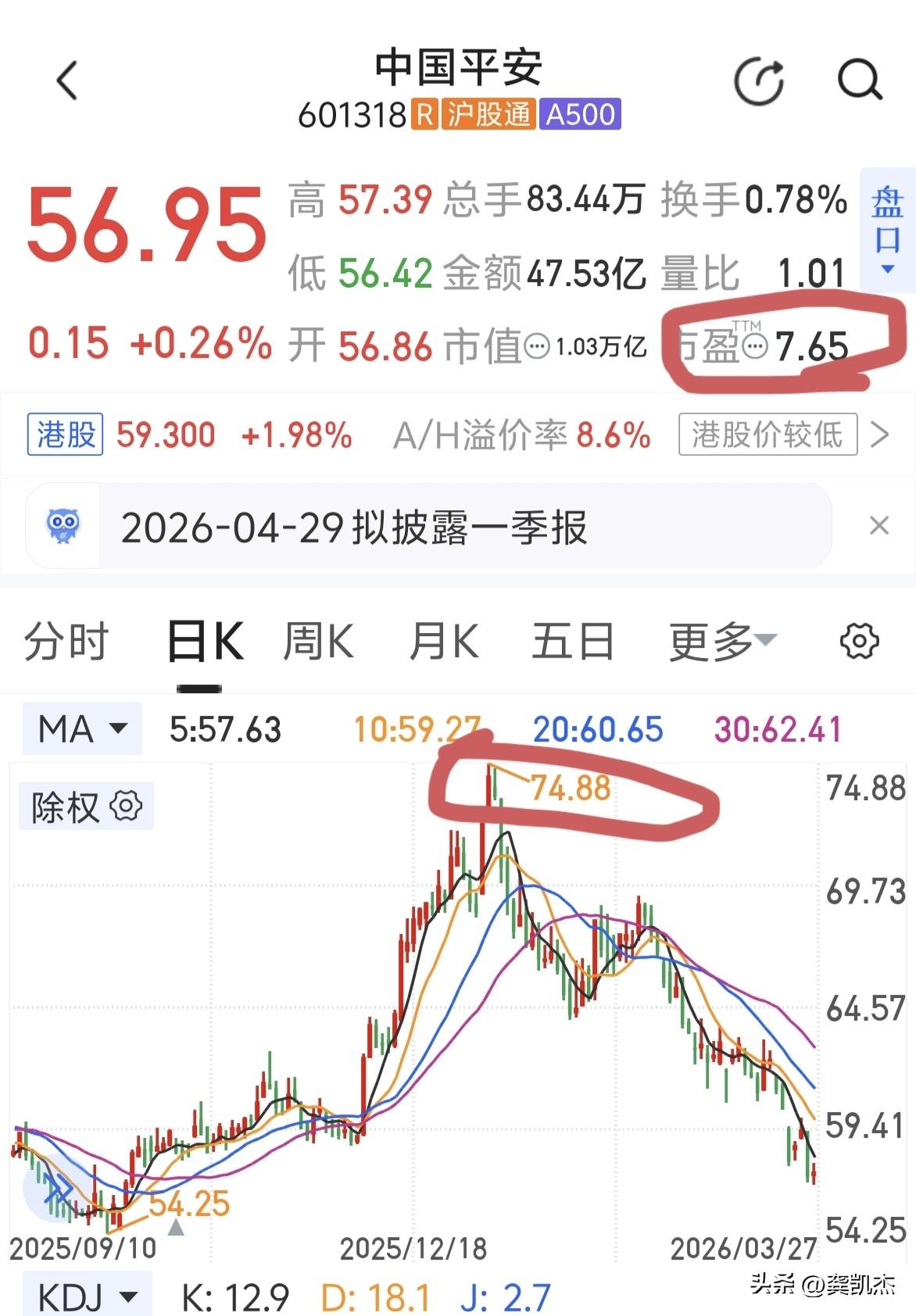Open the KDJ indicator dropdown
This screenshot has width=916, height=1316.
[88, 1293]
